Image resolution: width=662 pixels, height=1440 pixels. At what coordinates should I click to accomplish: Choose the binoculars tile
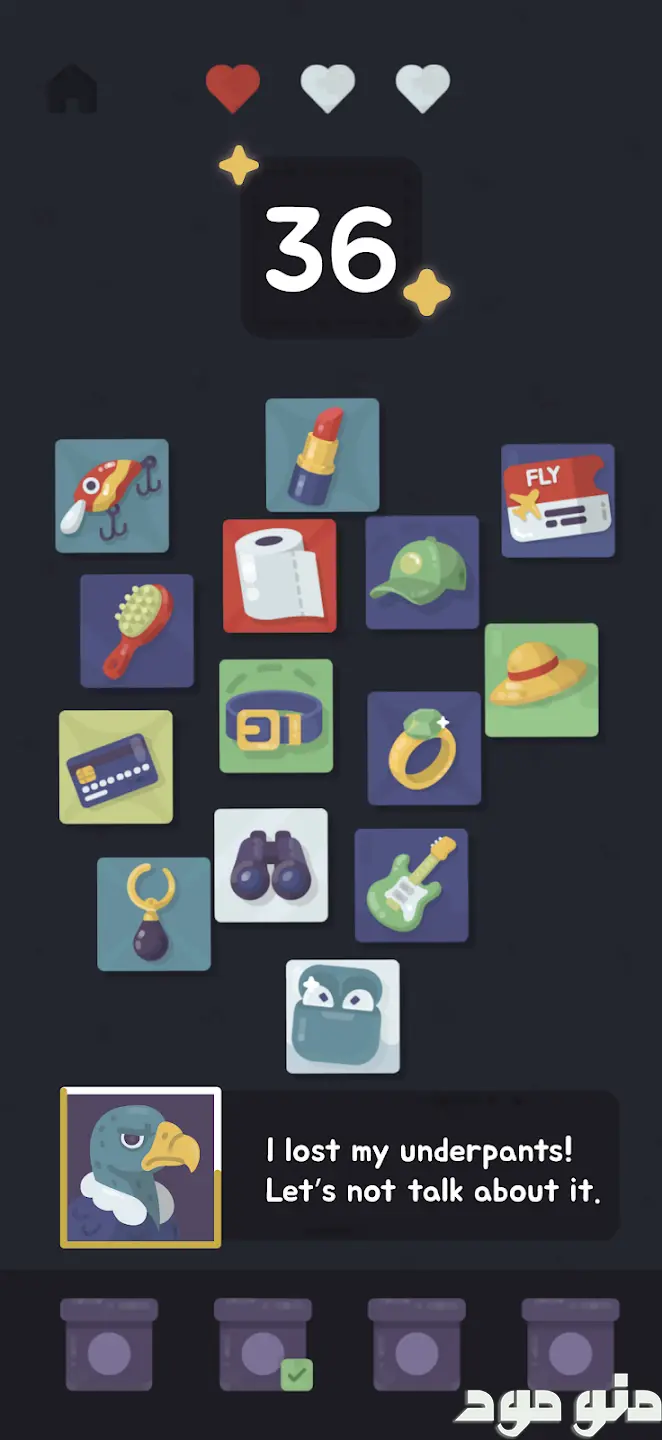coord(271,865)
